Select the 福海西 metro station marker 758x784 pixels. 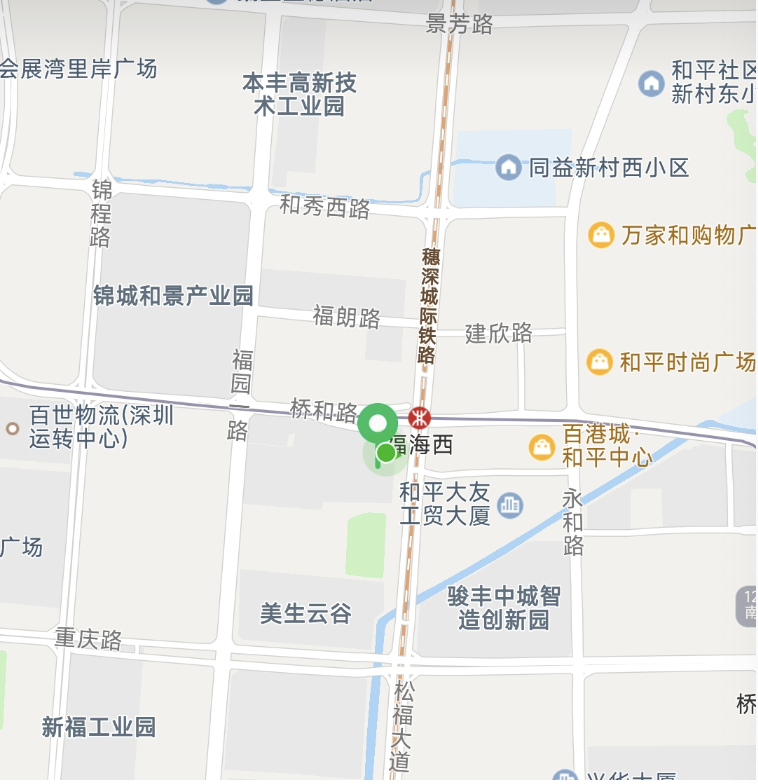tap(420, 417)
